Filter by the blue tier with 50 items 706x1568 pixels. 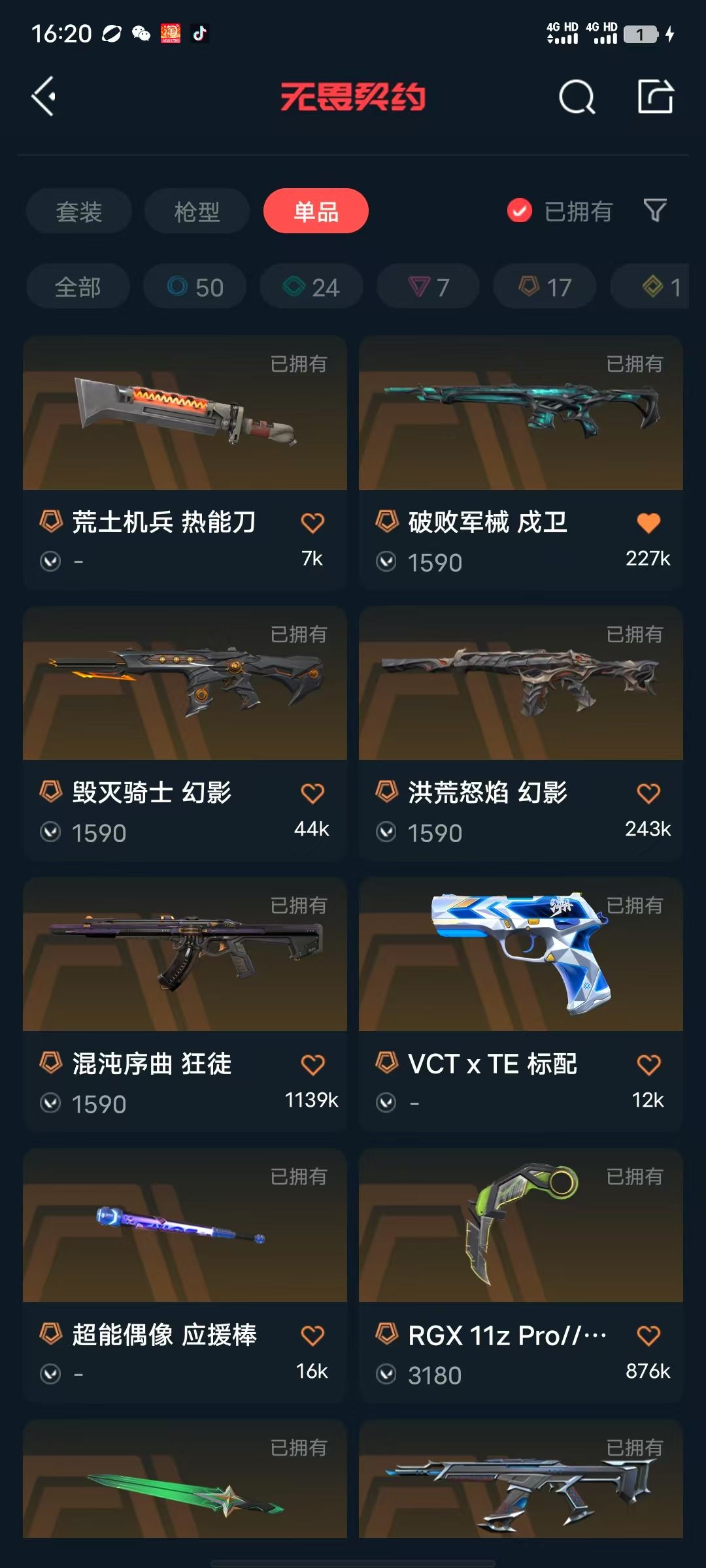(x=195, y=287)
